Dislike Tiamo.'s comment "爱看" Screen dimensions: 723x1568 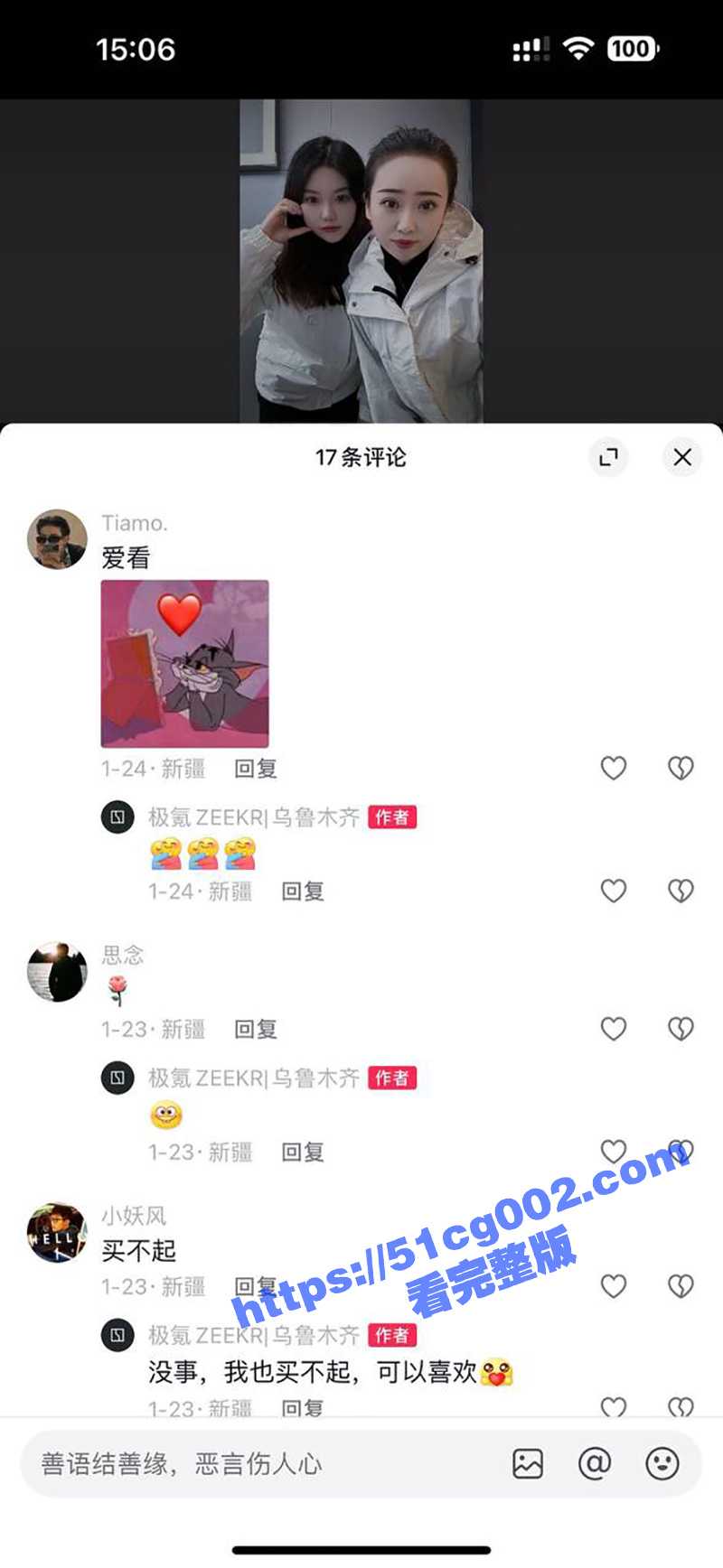[681, 768]
